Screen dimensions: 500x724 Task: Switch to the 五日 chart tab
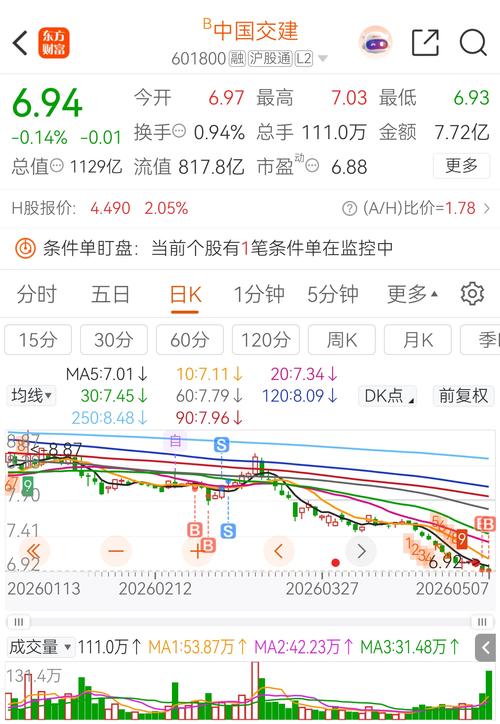click(x=110, y=294)
